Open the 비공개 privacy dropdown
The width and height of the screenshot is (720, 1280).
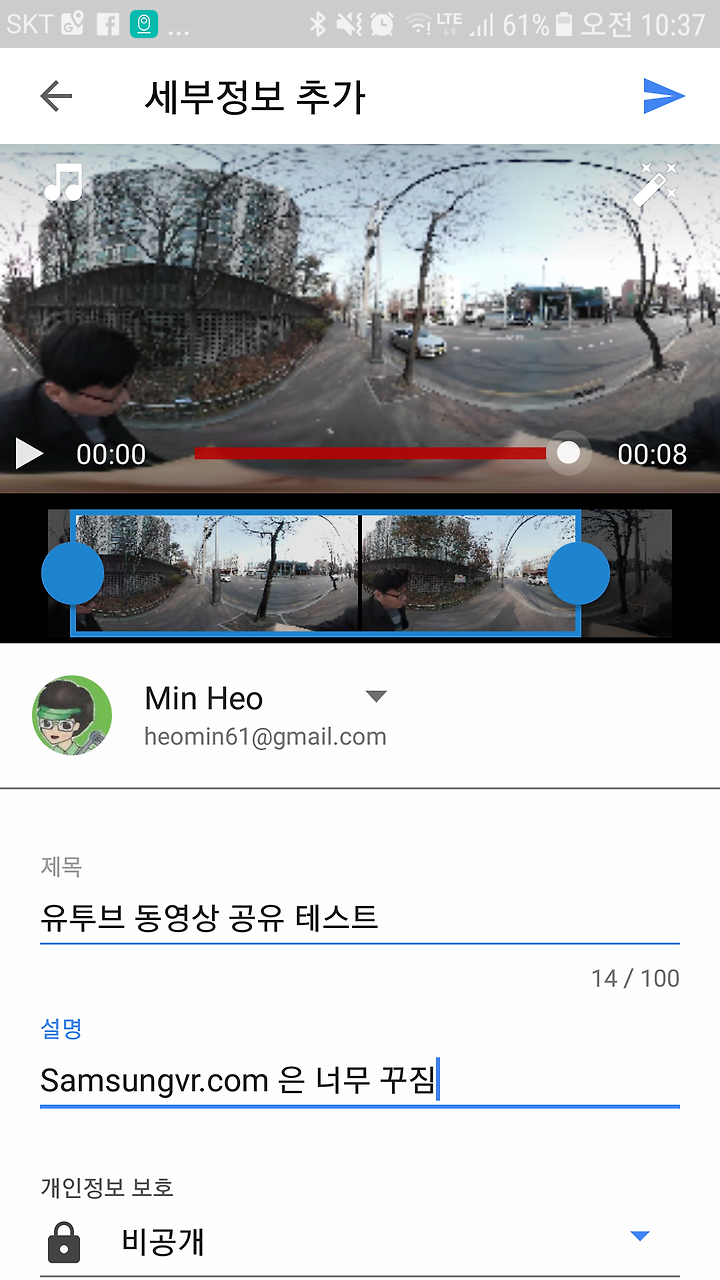click(x=360, y=1242)
